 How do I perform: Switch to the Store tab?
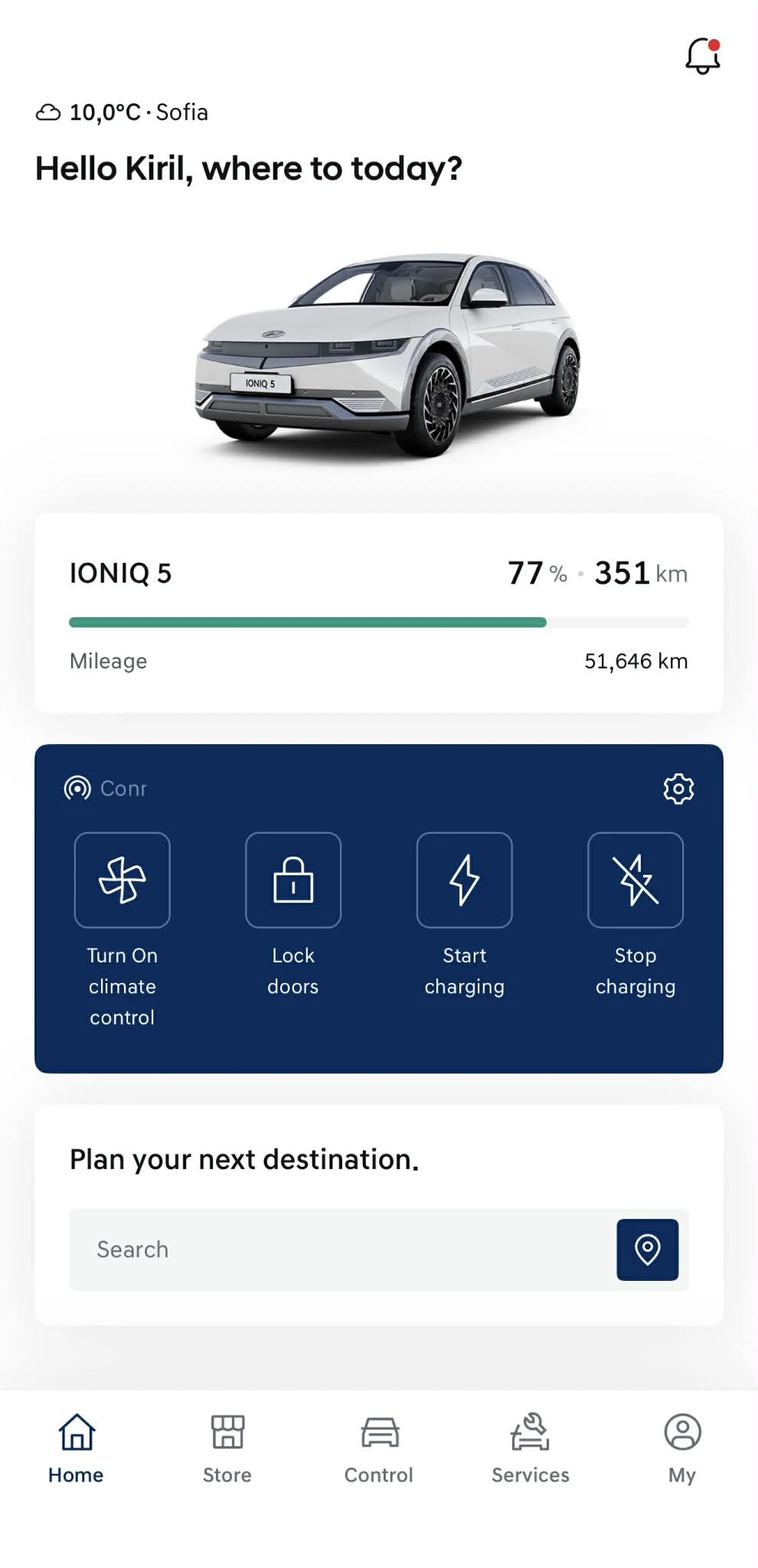227,1447
